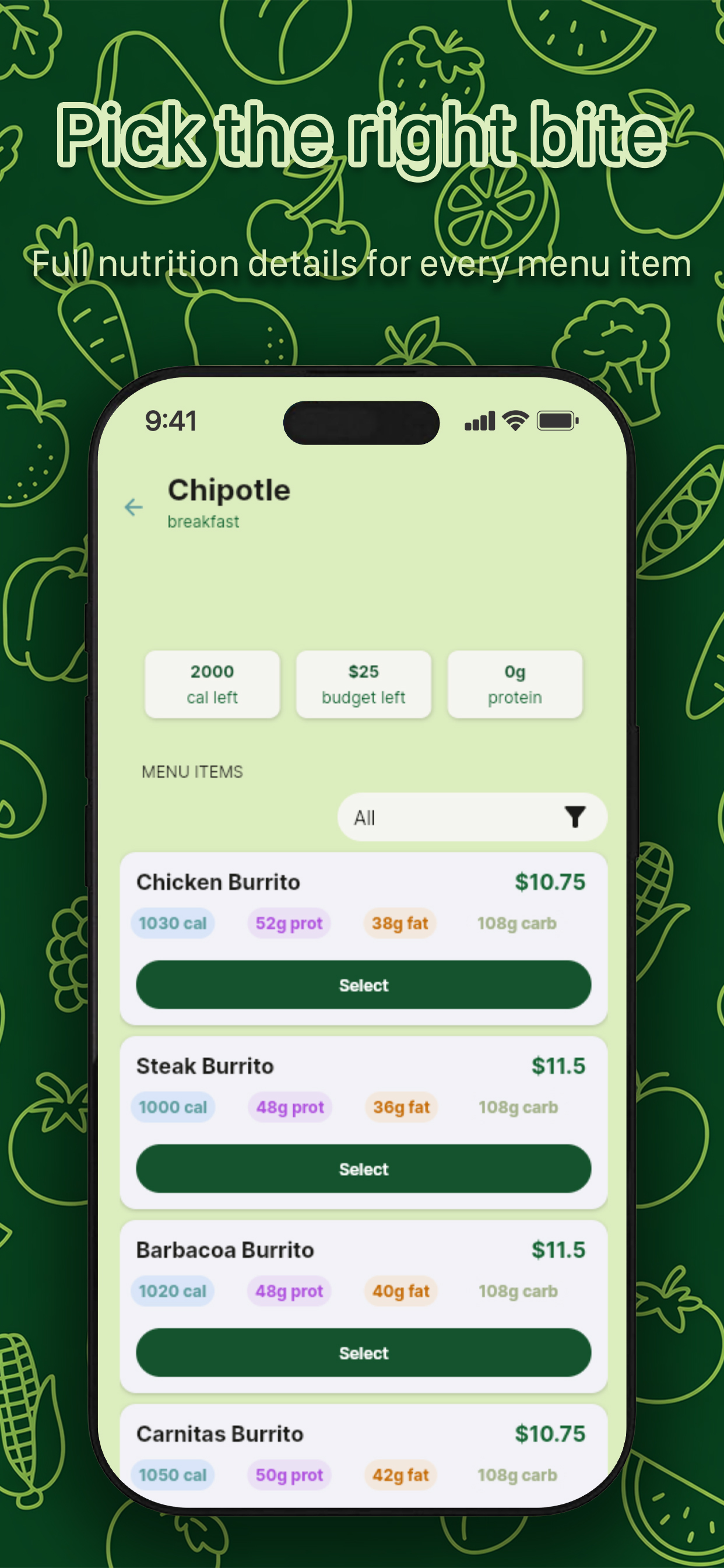724x1568 pixels.
Task: Tap the breakfast label under Chipotle
Action: tap(203, 521)
